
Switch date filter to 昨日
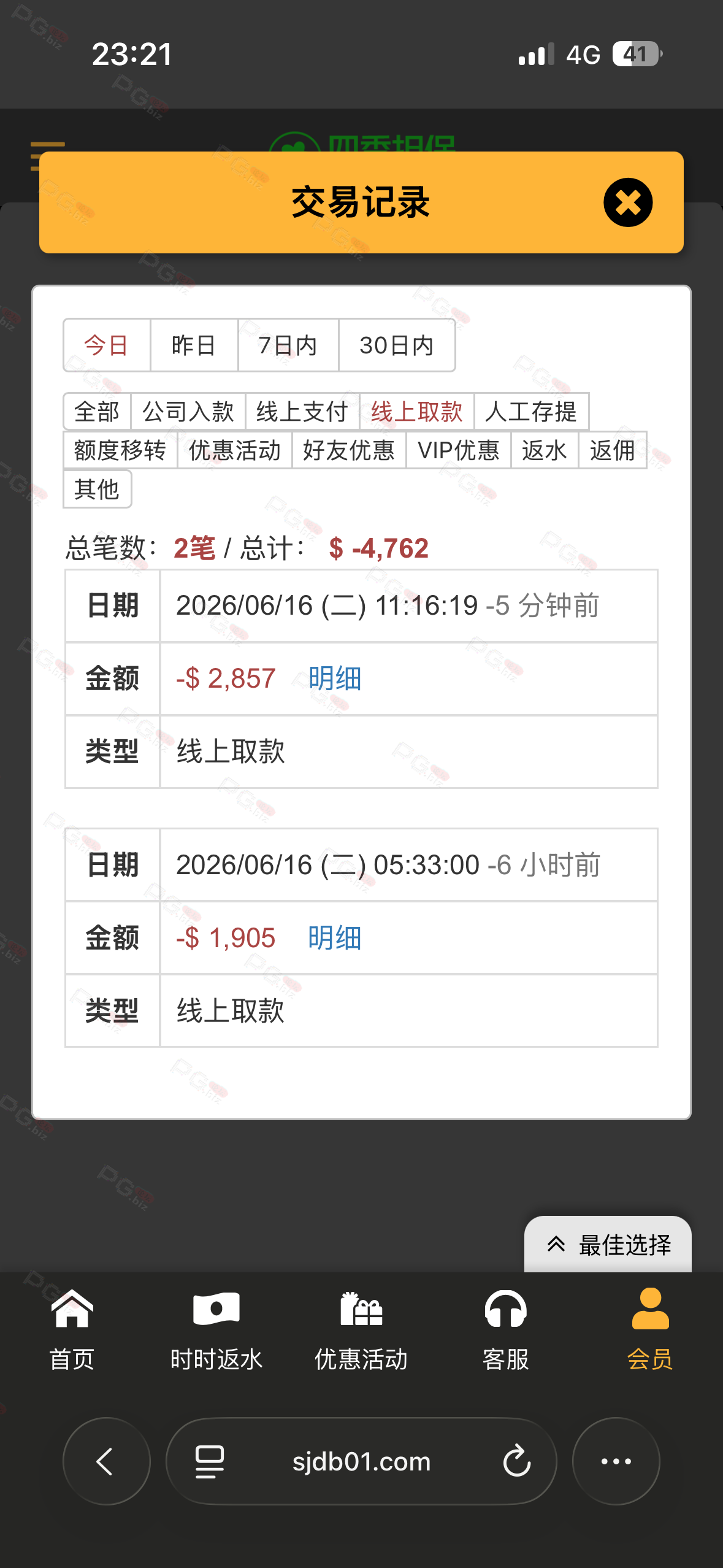194,345
